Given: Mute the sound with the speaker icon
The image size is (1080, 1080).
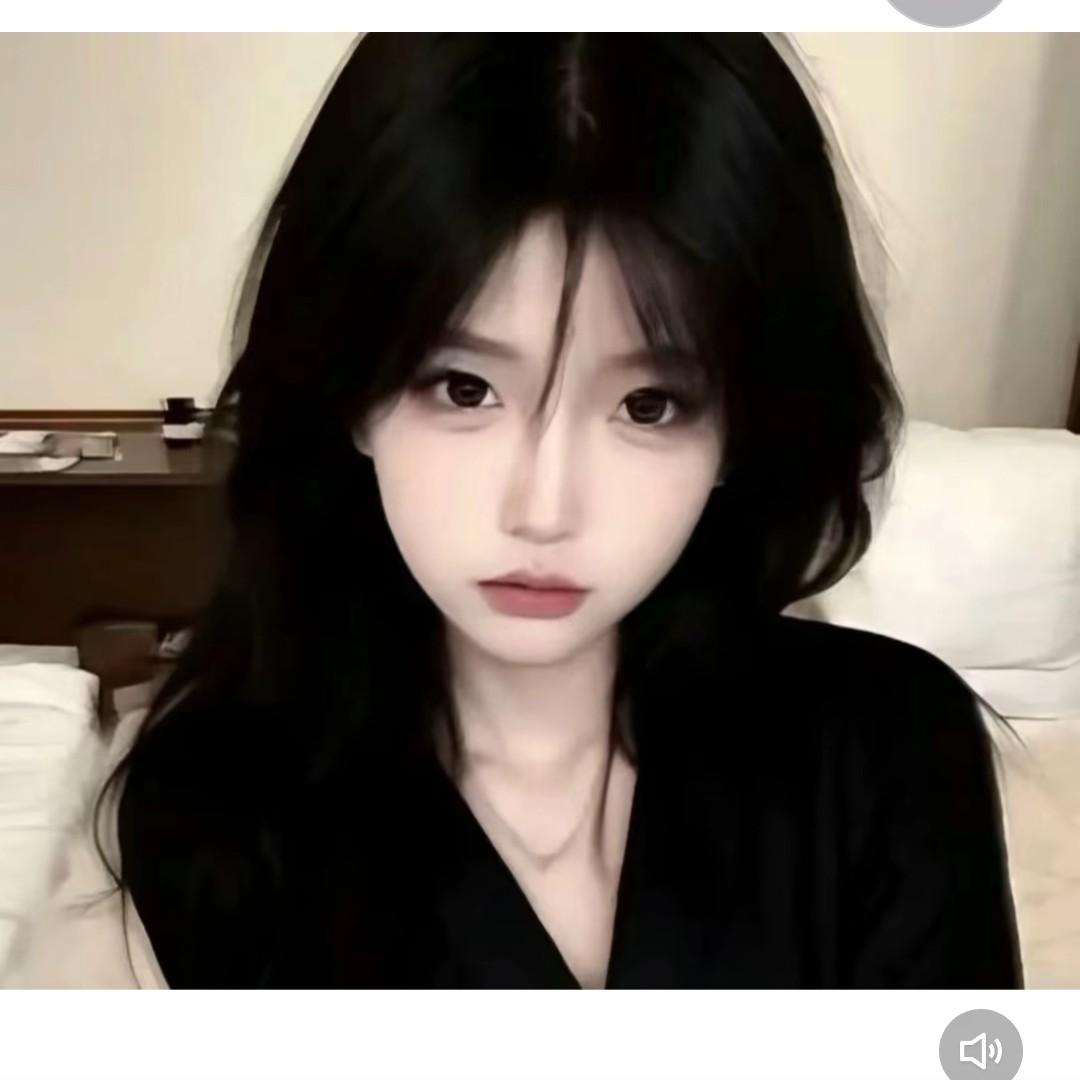Looking at the screenshot, I should [980, 1049].
